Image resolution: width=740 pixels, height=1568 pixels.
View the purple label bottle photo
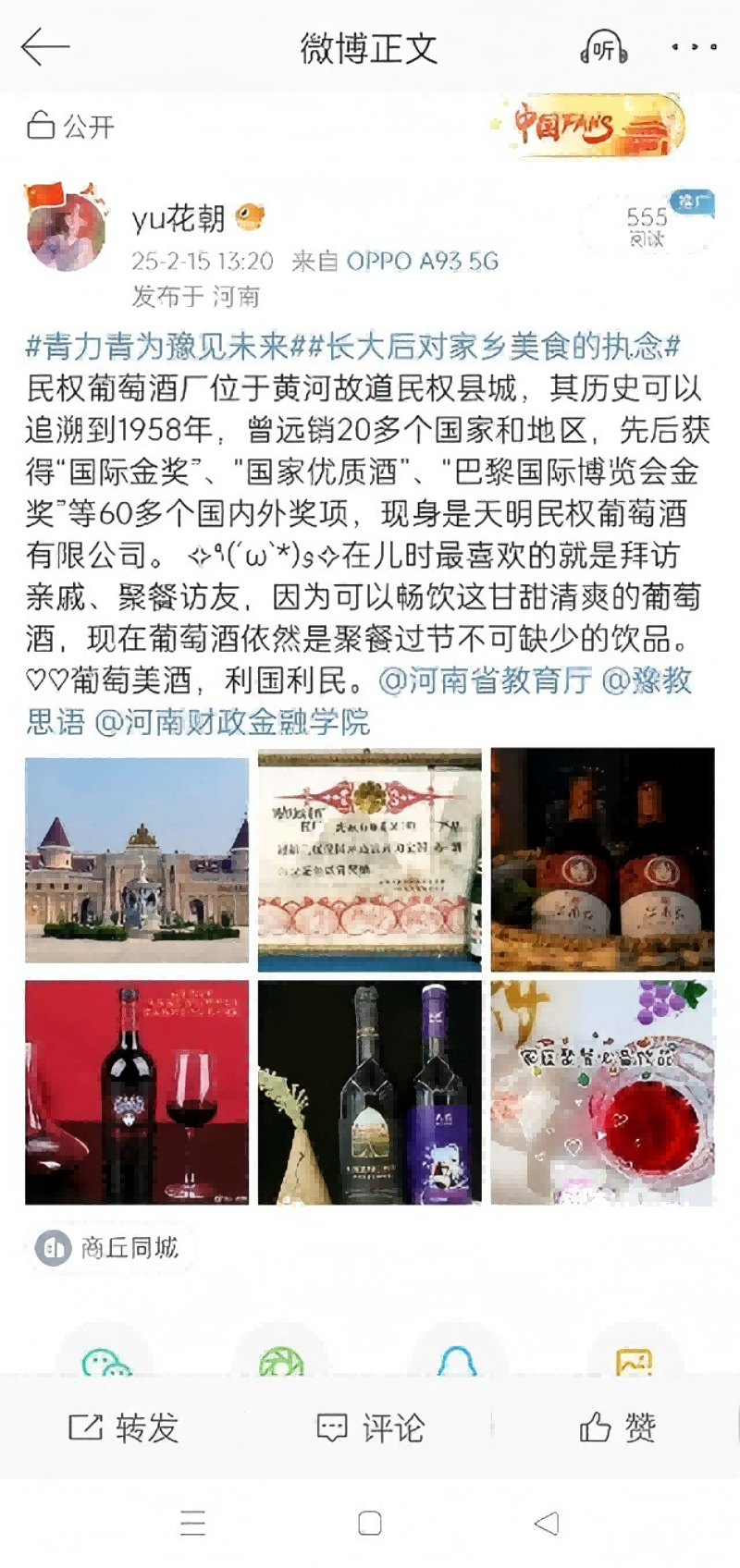370,1092
